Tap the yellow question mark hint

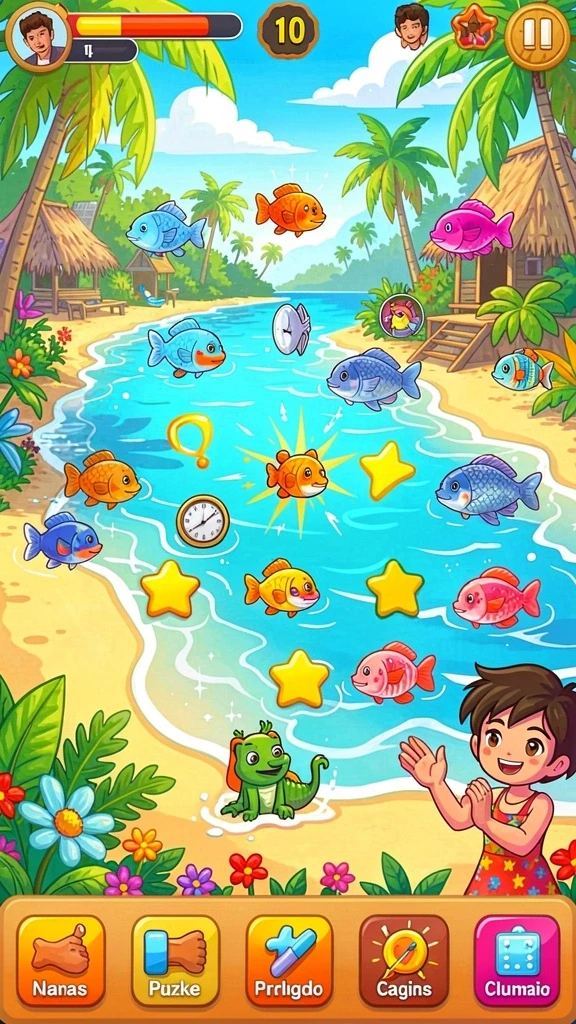pyautogui.click(x=190, y=440)
